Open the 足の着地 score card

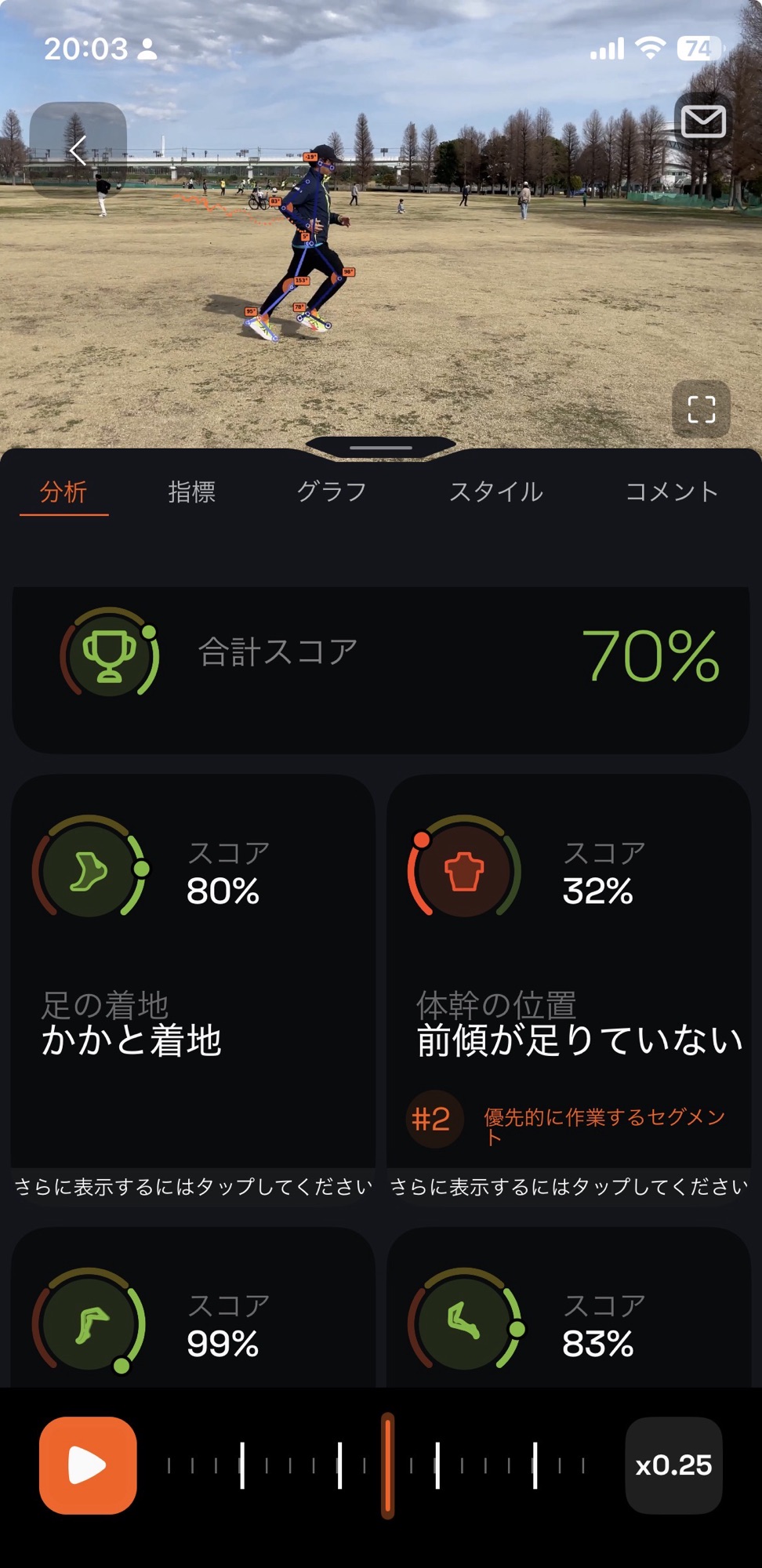(193, 972)
